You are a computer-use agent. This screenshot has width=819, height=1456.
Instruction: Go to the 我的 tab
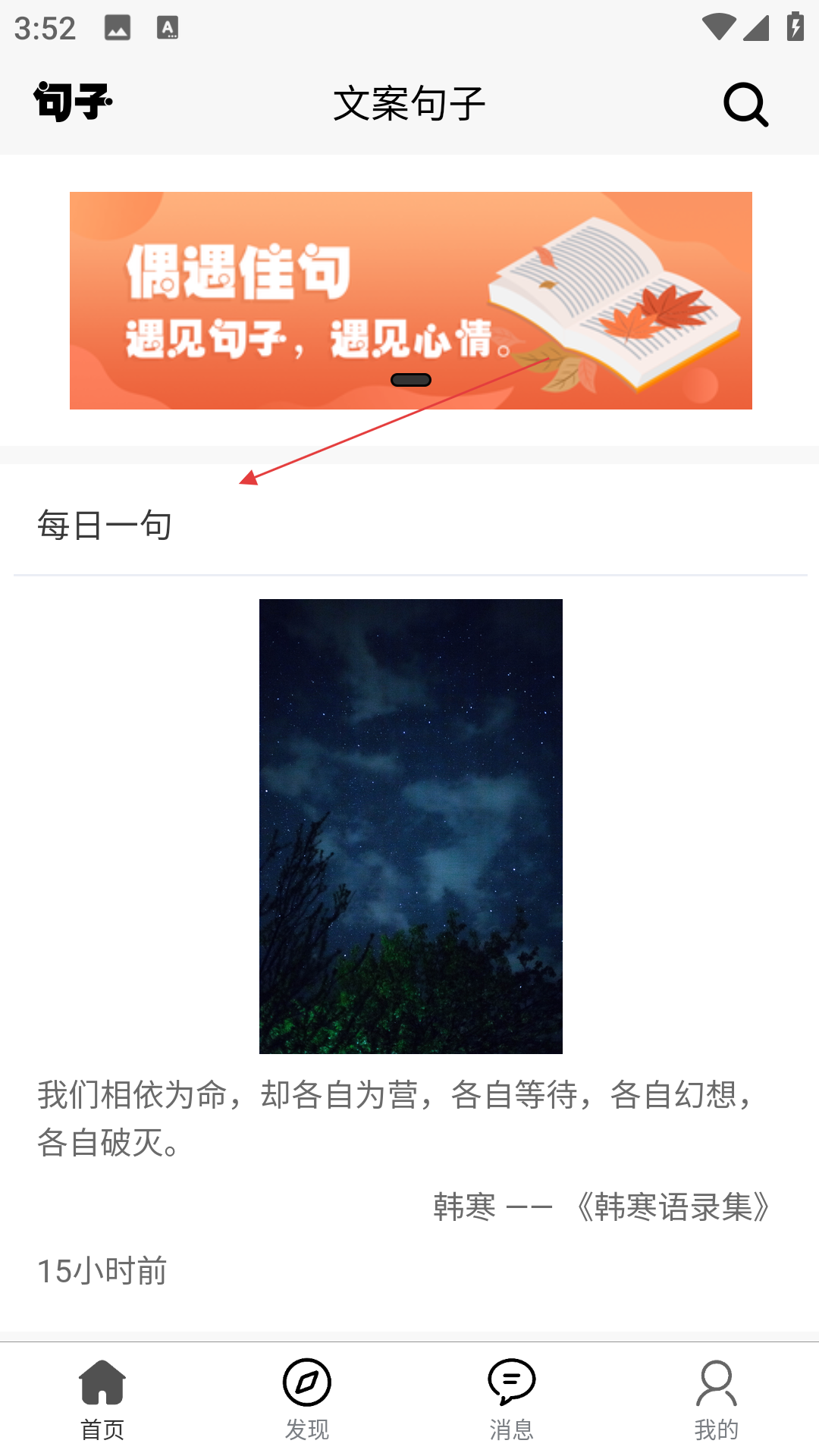tap(717, 1400)
